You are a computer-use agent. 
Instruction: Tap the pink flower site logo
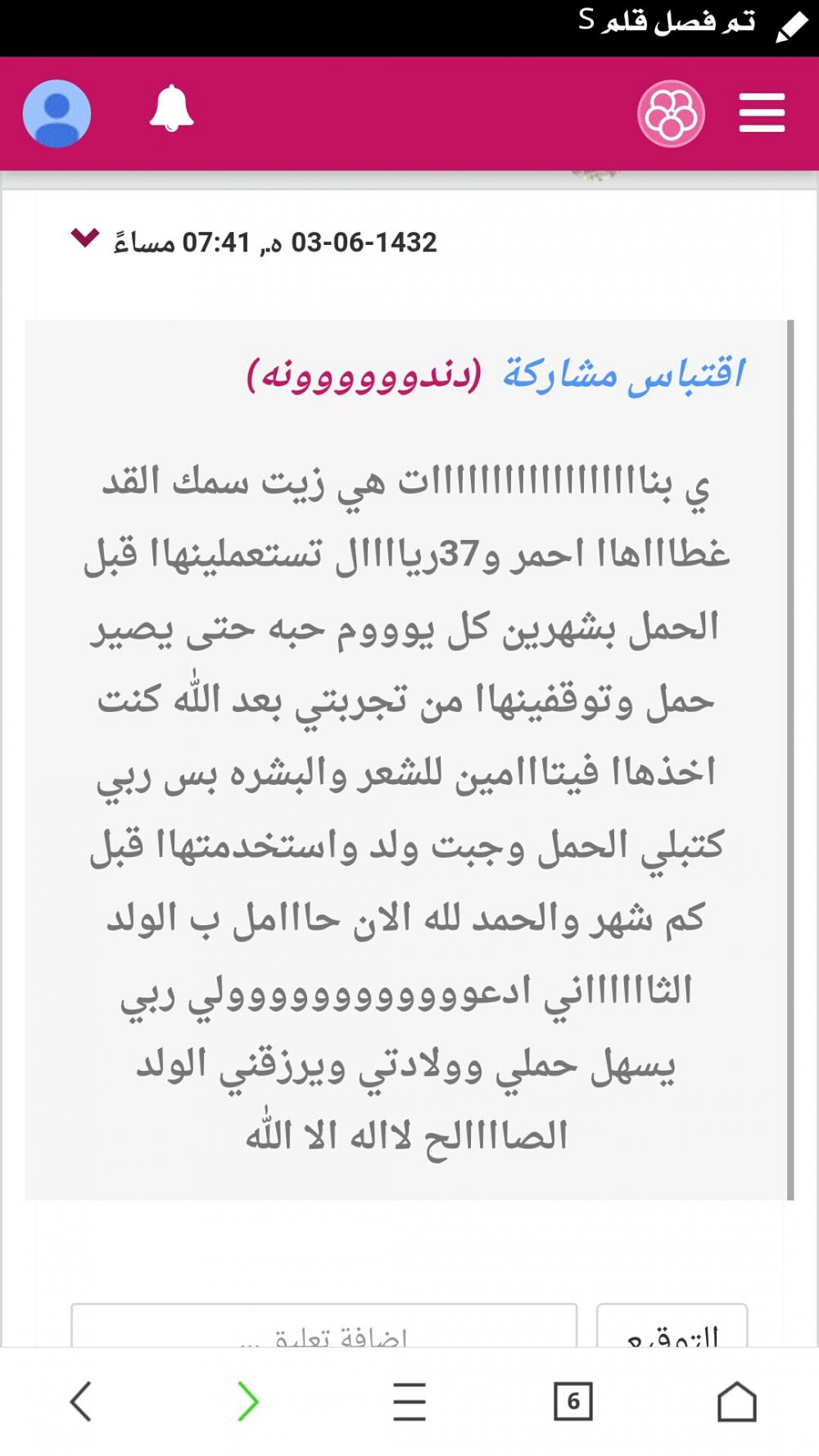[671, 114]
